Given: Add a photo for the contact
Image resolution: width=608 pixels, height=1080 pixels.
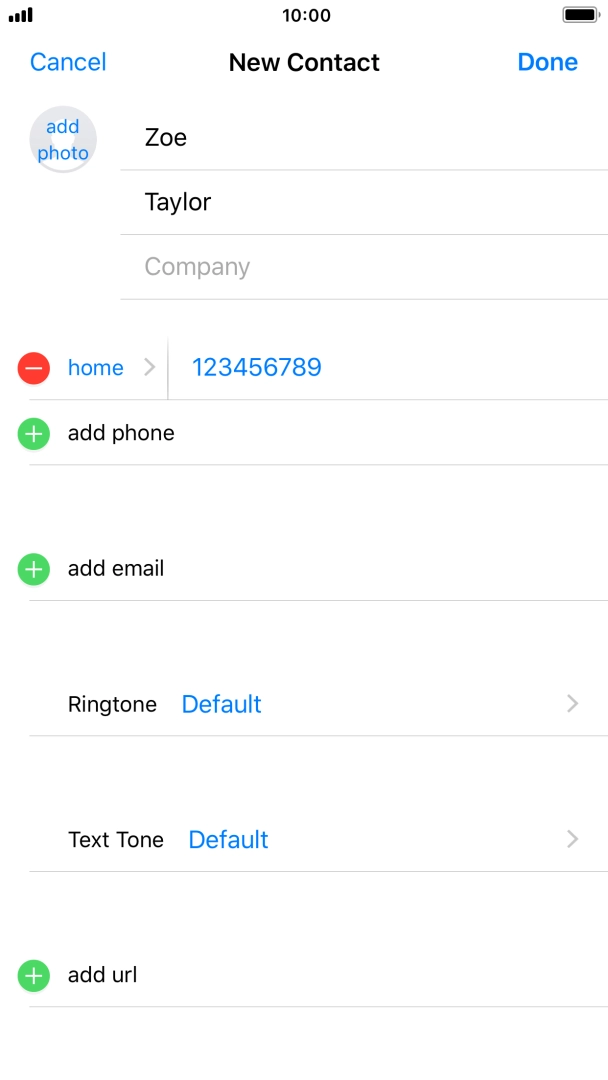Looking at the screenshot, I should [x=63, y=139].
